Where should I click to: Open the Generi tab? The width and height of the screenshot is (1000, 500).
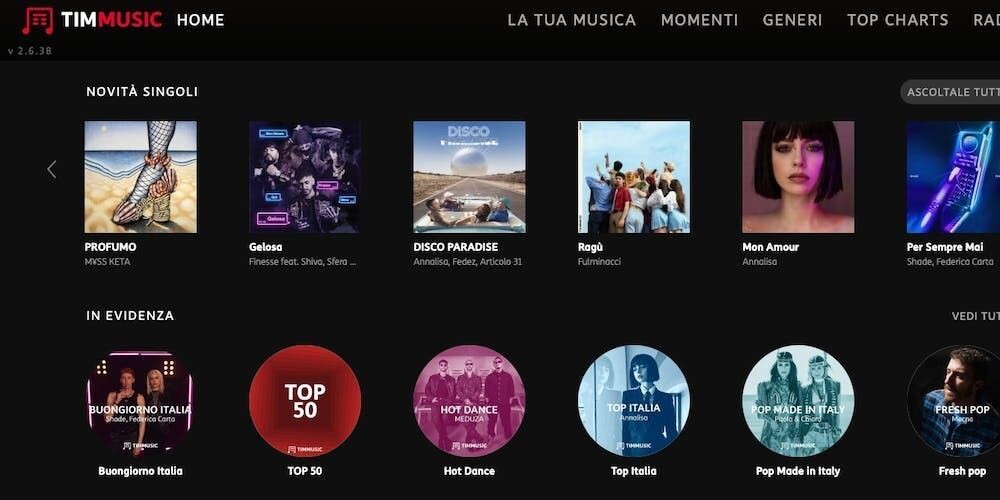pyautogui.click(x=792, y=20)
